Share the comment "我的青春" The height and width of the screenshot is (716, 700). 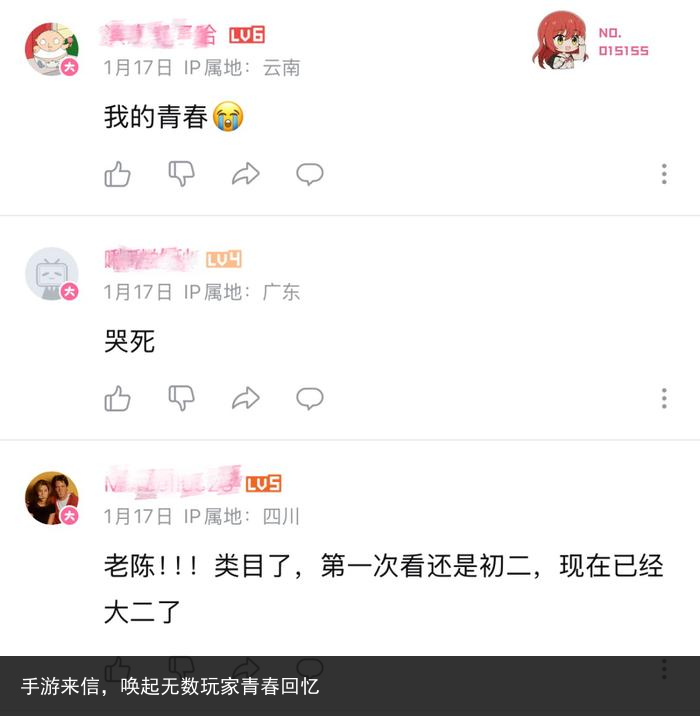click(x=245, y=174)
